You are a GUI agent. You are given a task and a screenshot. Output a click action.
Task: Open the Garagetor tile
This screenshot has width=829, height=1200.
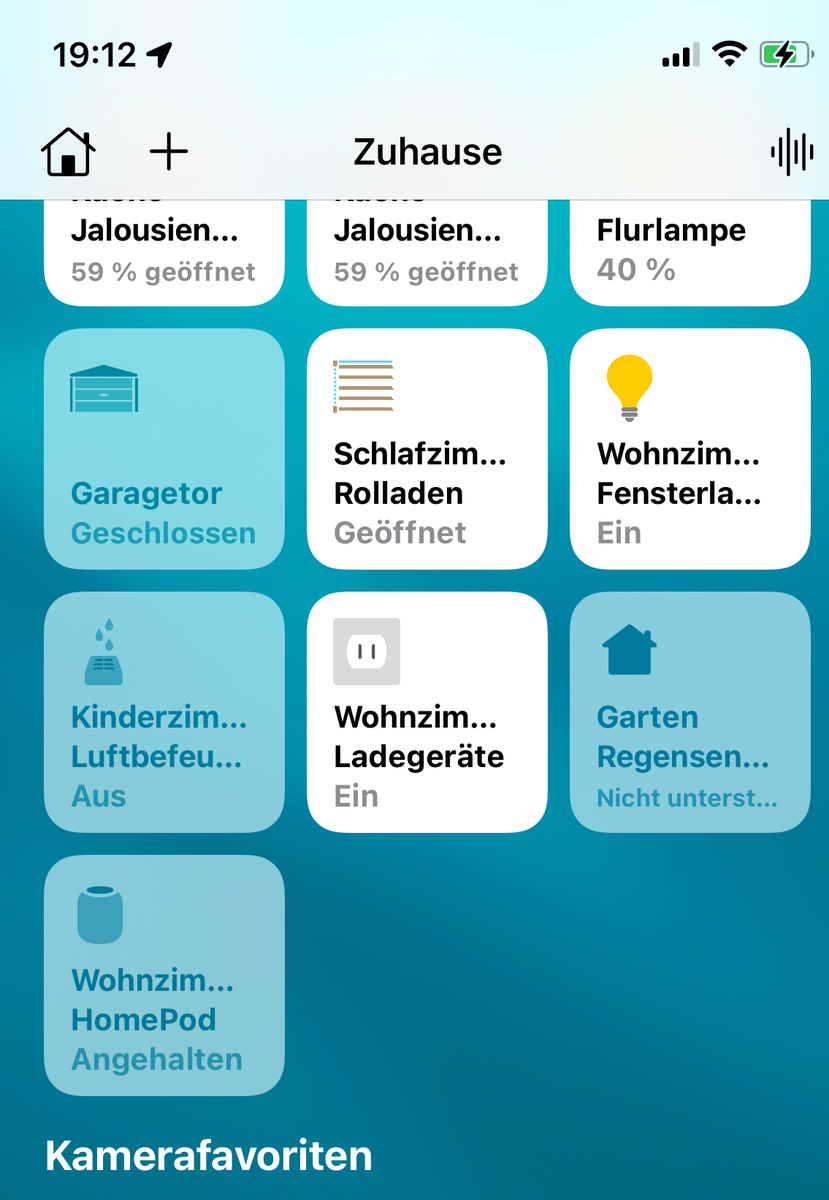tap(164, 448)
